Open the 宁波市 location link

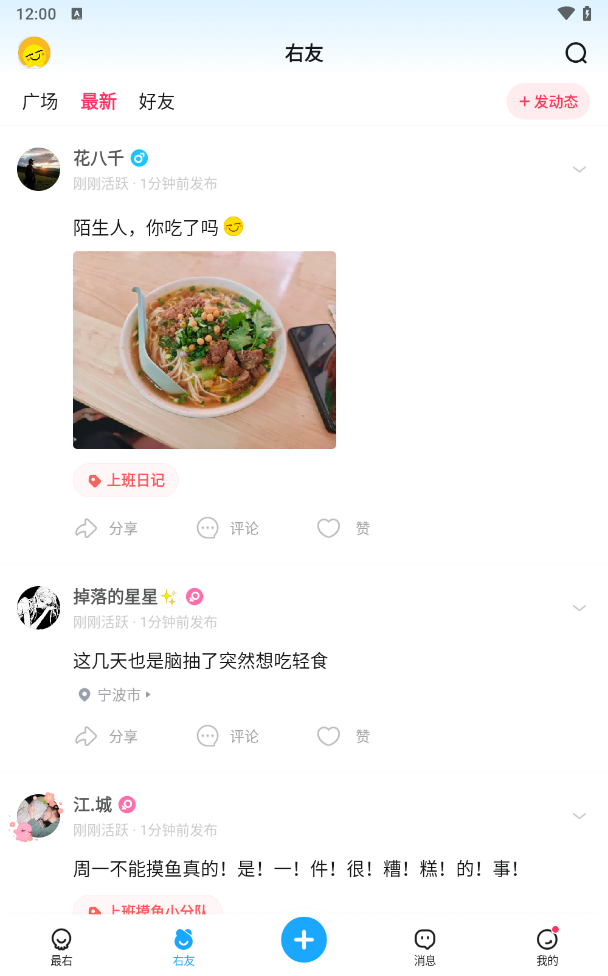click(115, 694)
